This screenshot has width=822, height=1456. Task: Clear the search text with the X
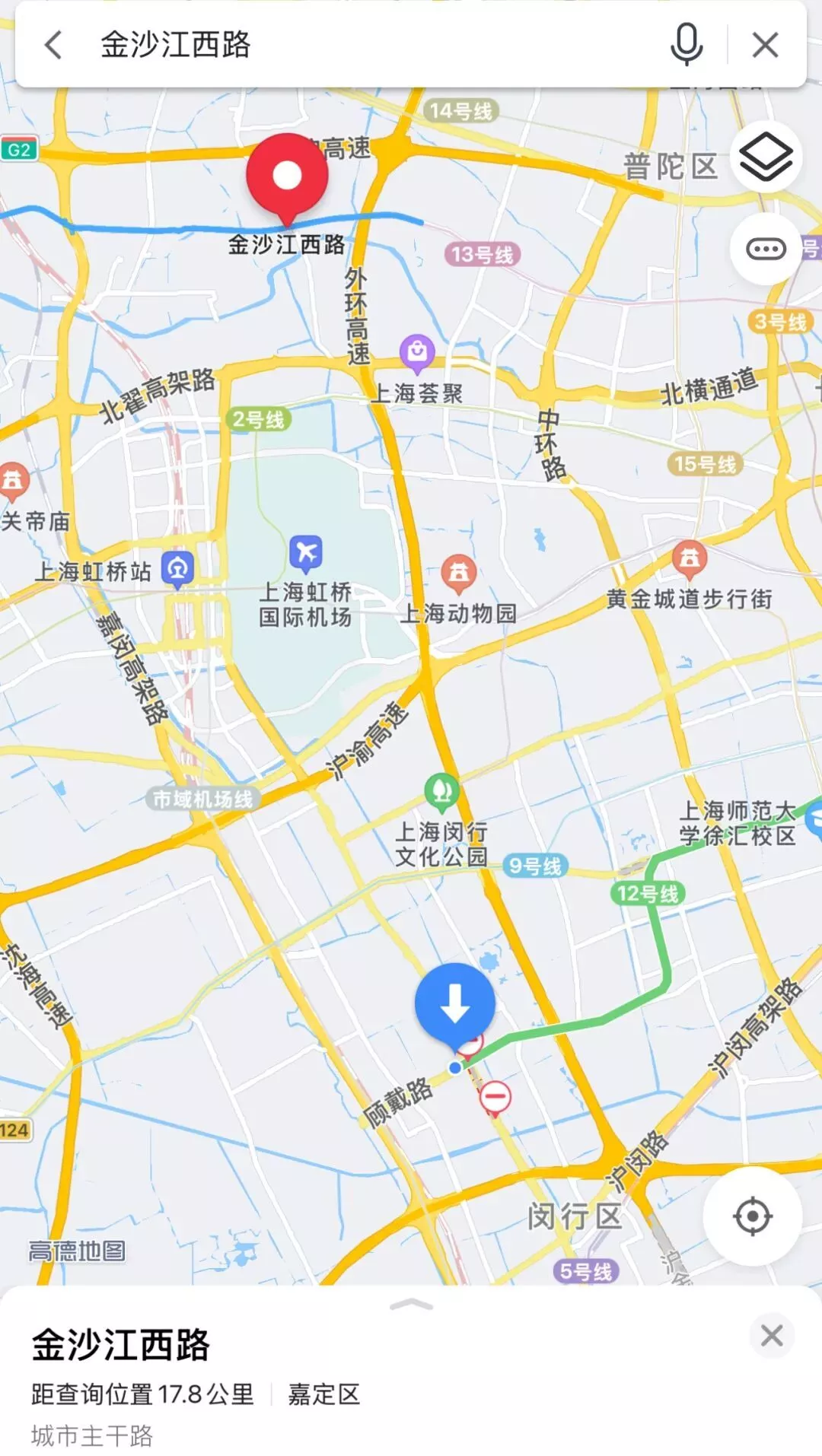coord(765,45)
